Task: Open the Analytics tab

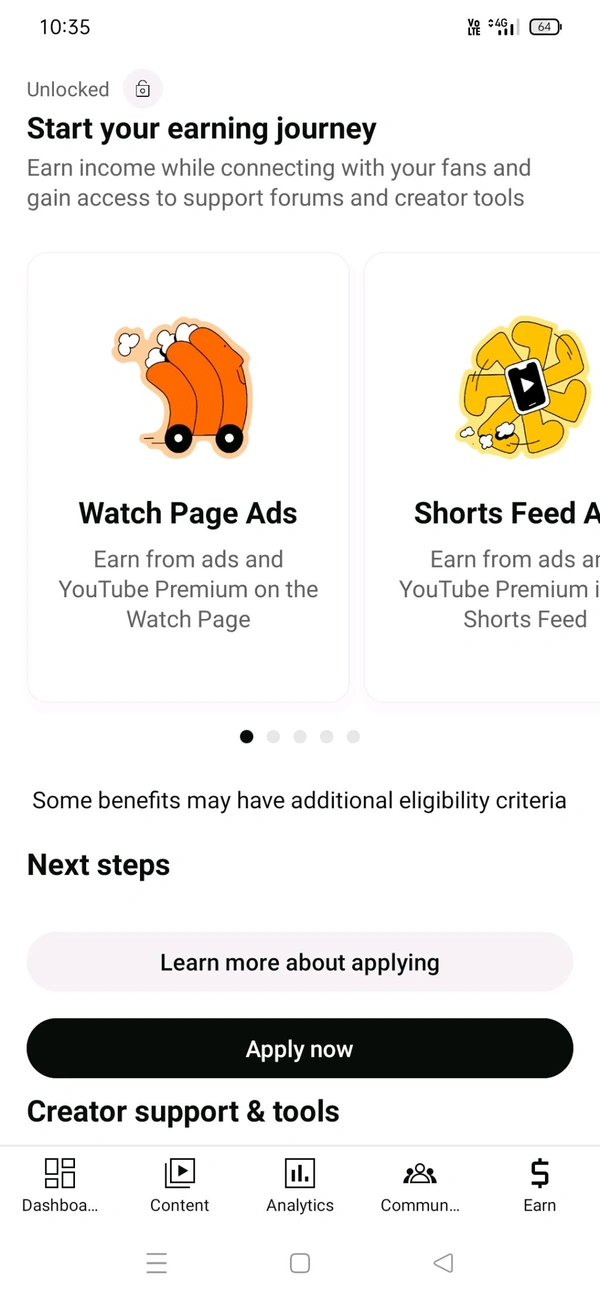Action: click(x=300, y=1185)
